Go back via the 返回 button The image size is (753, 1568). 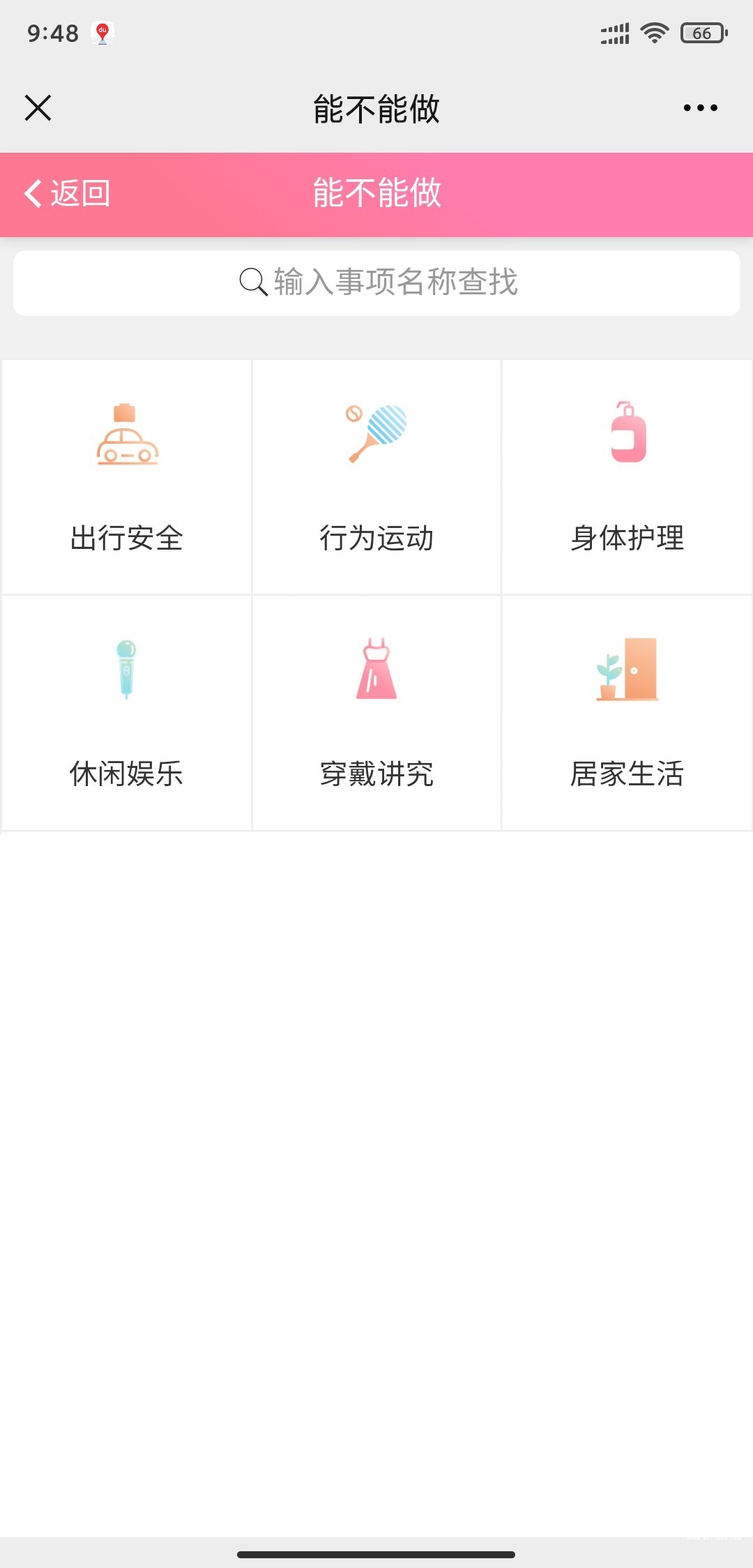(x=68, y=193)
